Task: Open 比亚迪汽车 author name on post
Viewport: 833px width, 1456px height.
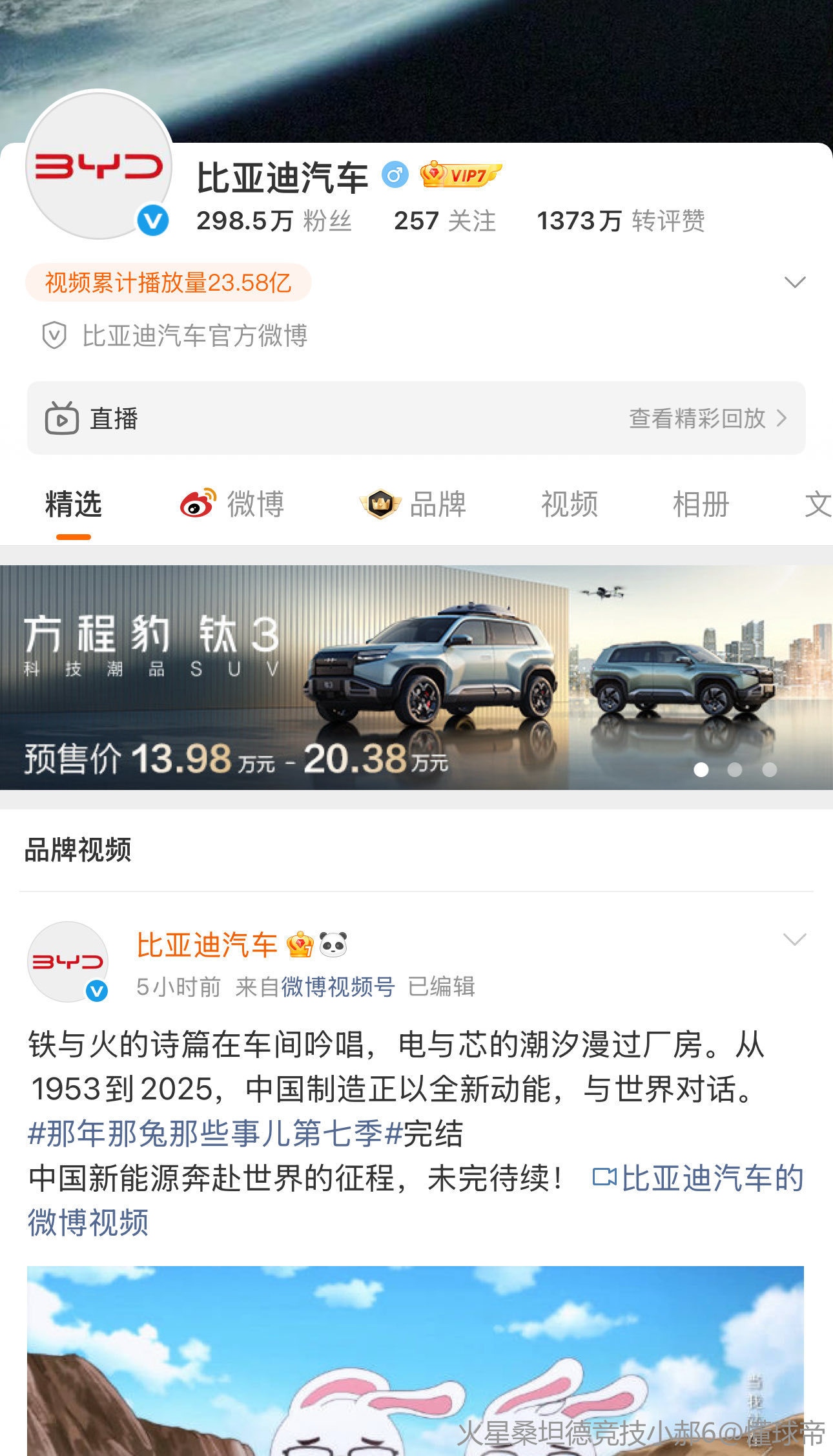Action: pyautogui.click(x=207, y=945)
